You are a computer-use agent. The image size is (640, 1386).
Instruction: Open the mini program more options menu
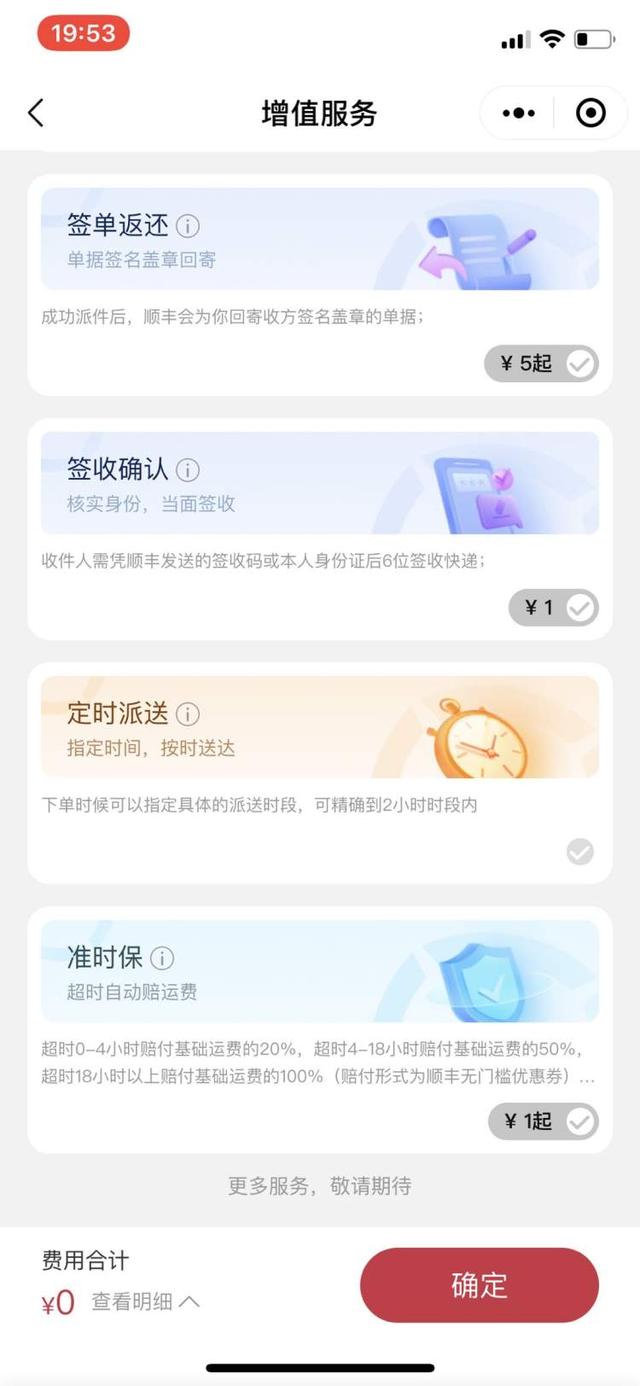(x=518, y=113)
